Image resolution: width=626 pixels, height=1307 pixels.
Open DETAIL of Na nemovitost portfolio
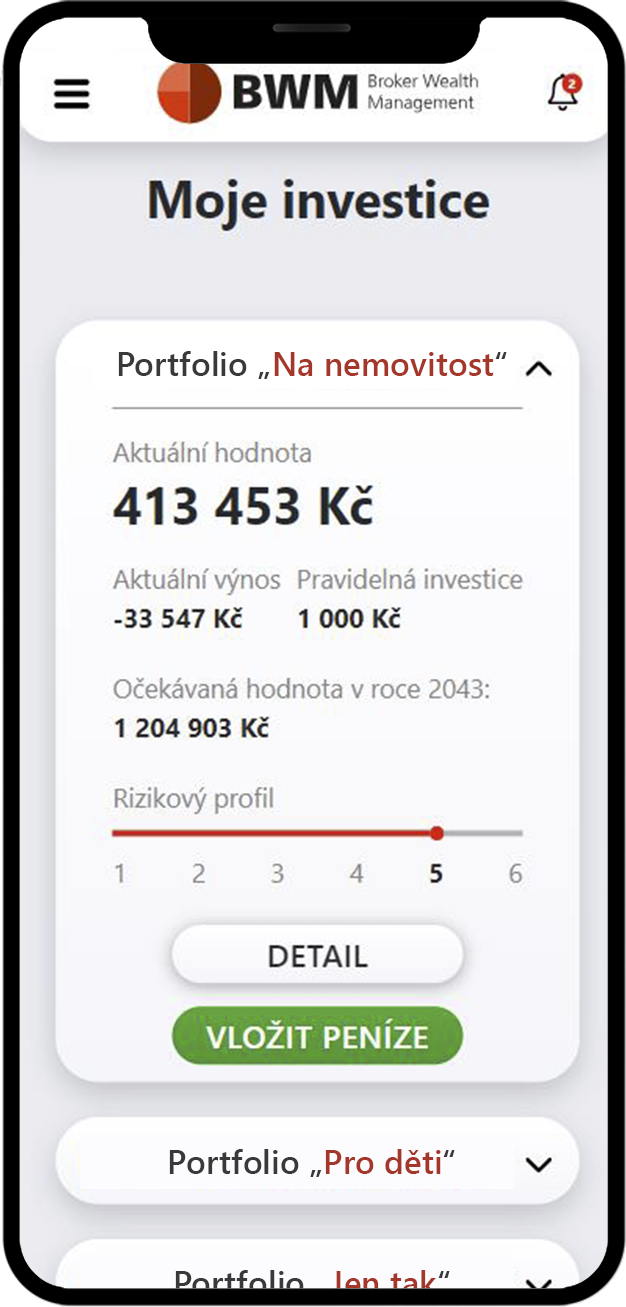317,956
